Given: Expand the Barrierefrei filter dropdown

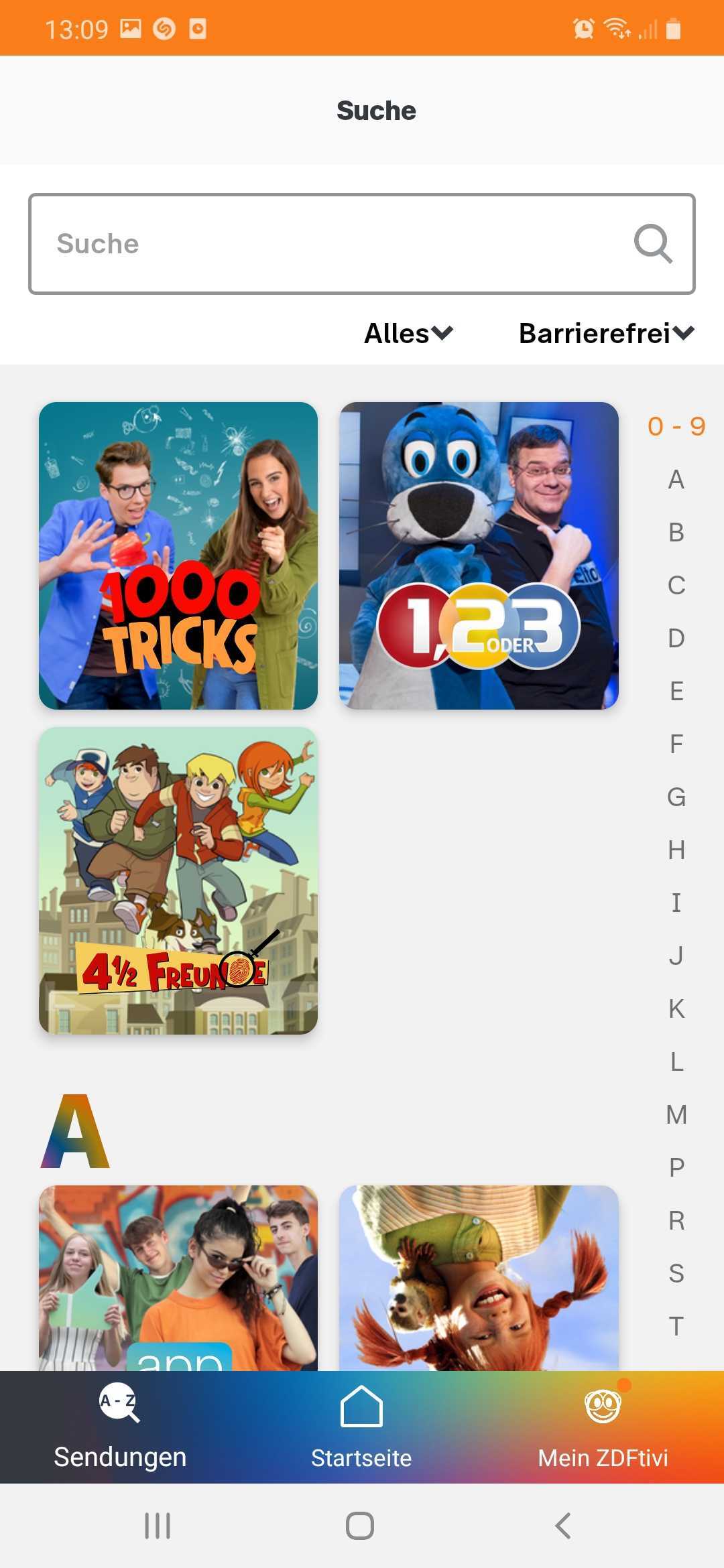Looking at the screenshot, I should pos(606,333).
